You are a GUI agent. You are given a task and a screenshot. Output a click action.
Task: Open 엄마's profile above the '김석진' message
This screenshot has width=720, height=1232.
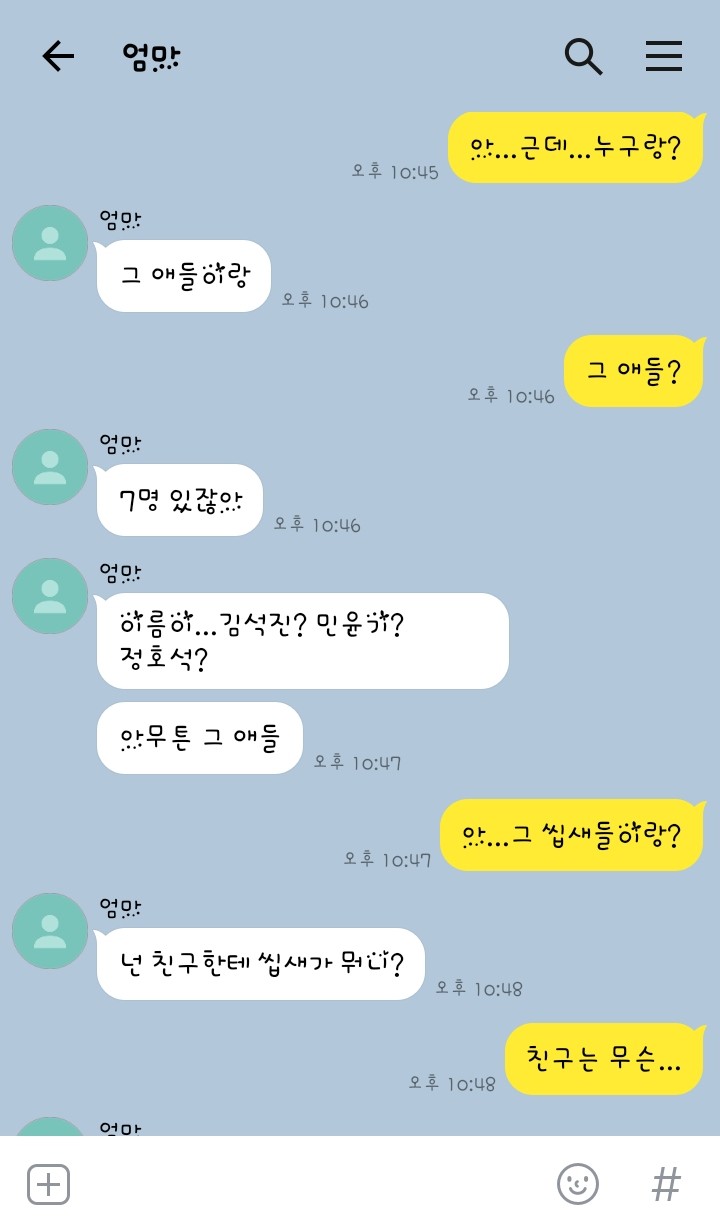click(50, 596)
